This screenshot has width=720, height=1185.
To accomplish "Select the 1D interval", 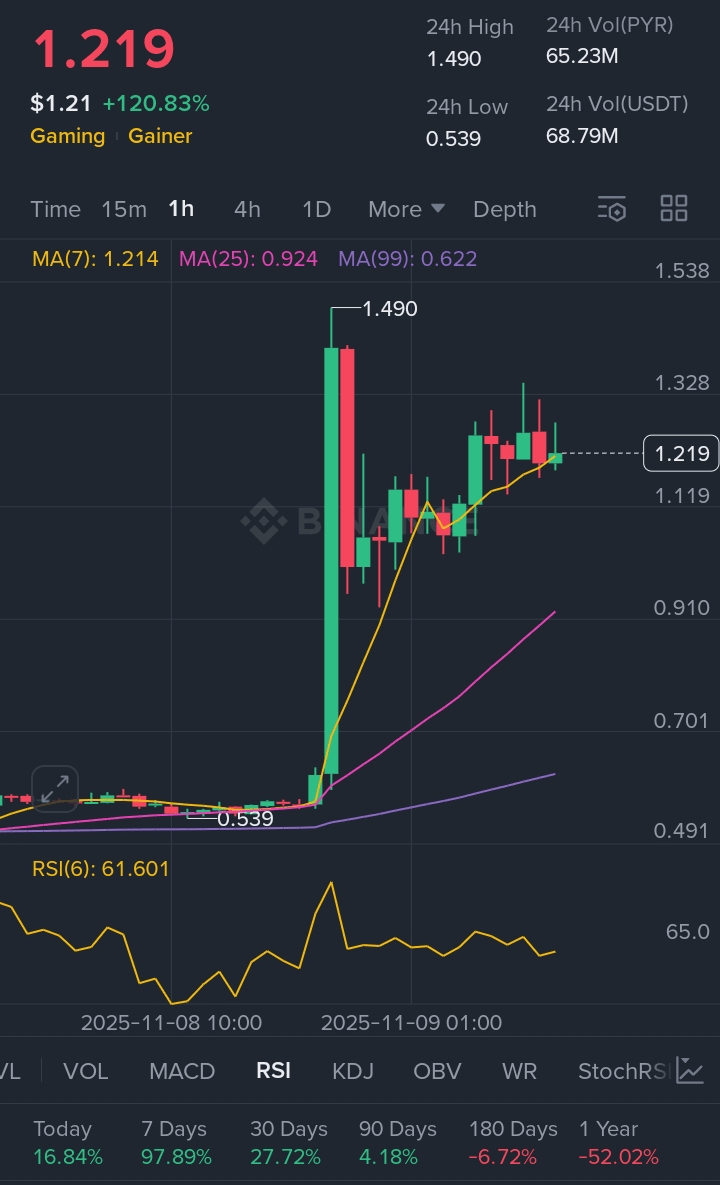I will (316, 209).
